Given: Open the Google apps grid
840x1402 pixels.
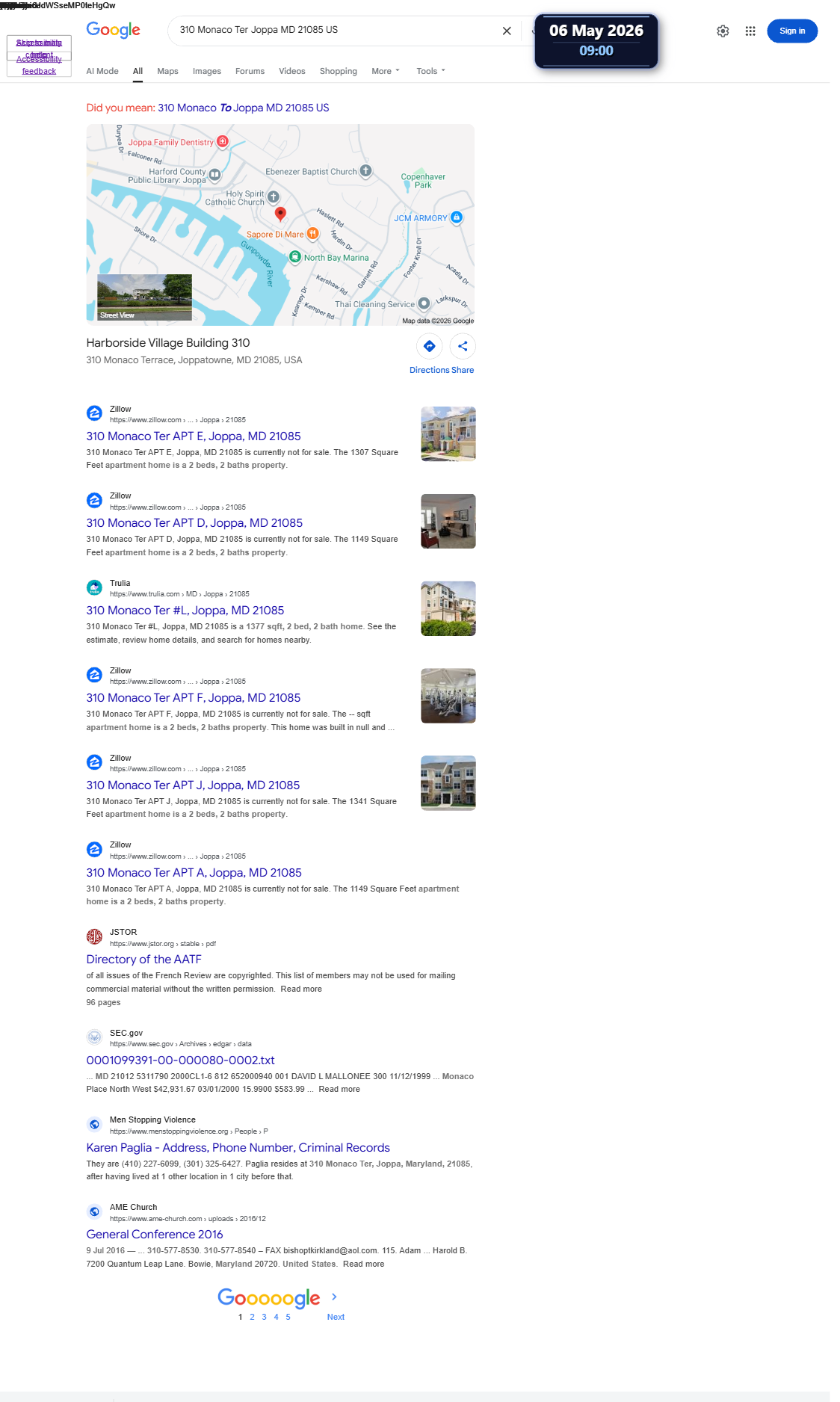Looking at the screenshot, I should pos(750,31).
